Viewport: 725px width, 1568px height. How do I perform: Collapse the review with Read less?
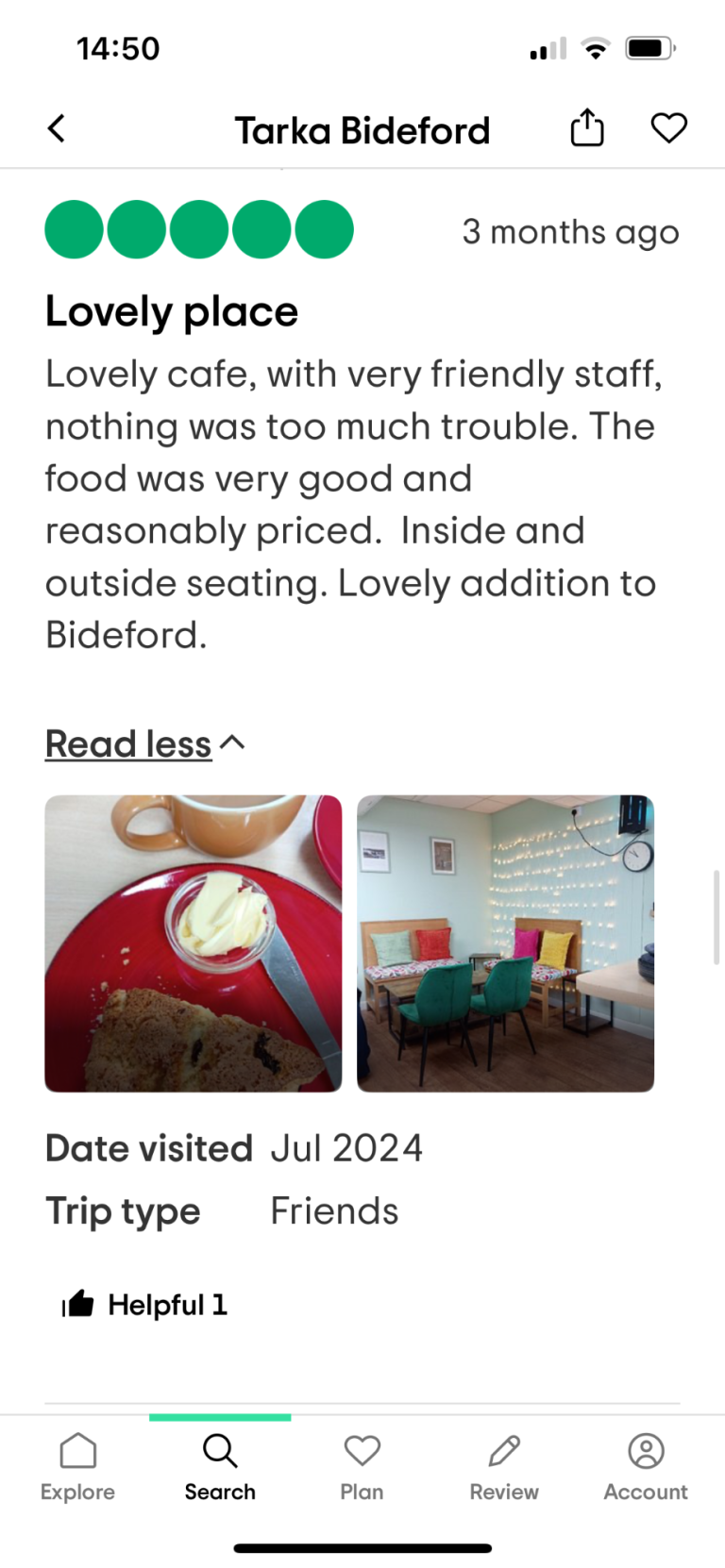tap(145, 743)
